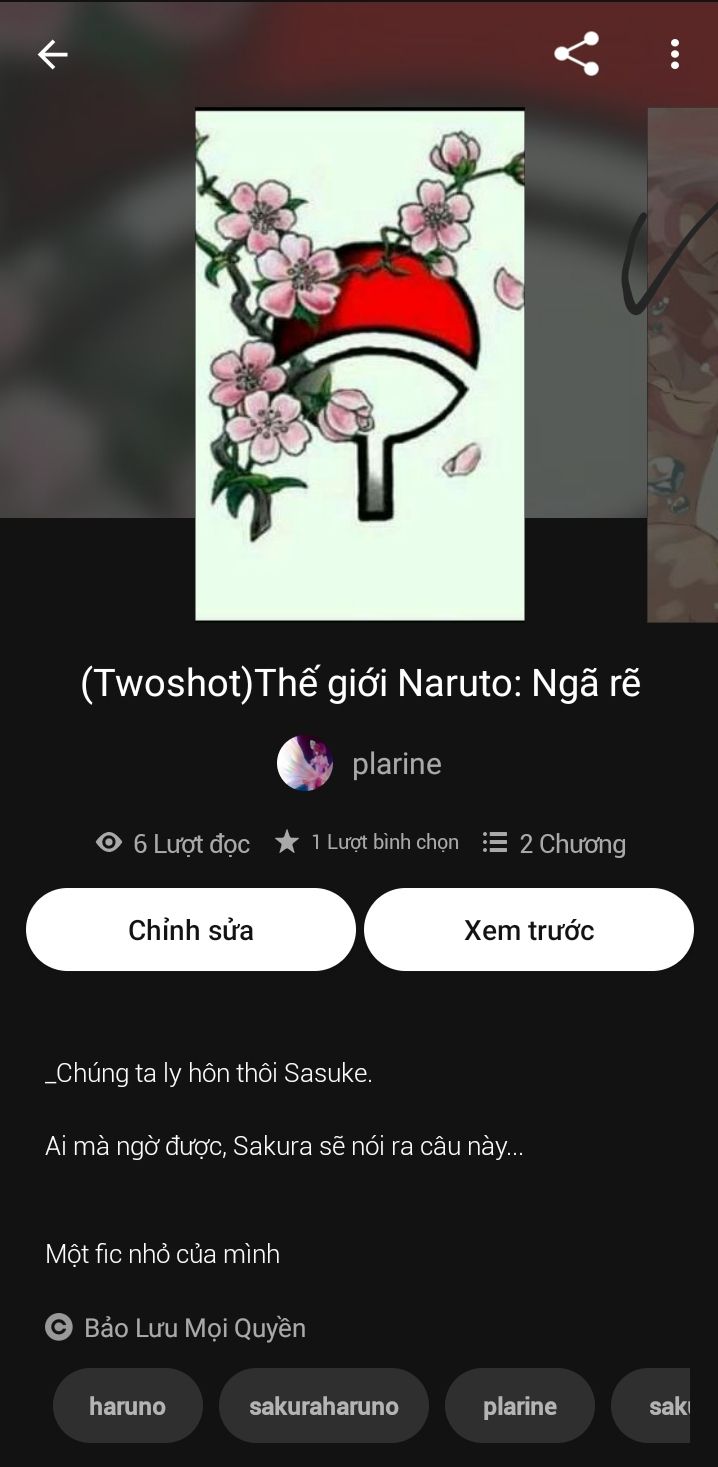Image resolution: width=718 pixels, height=1467 pixels.
Task: Select the haruno tag chip
Action: 127,1406
